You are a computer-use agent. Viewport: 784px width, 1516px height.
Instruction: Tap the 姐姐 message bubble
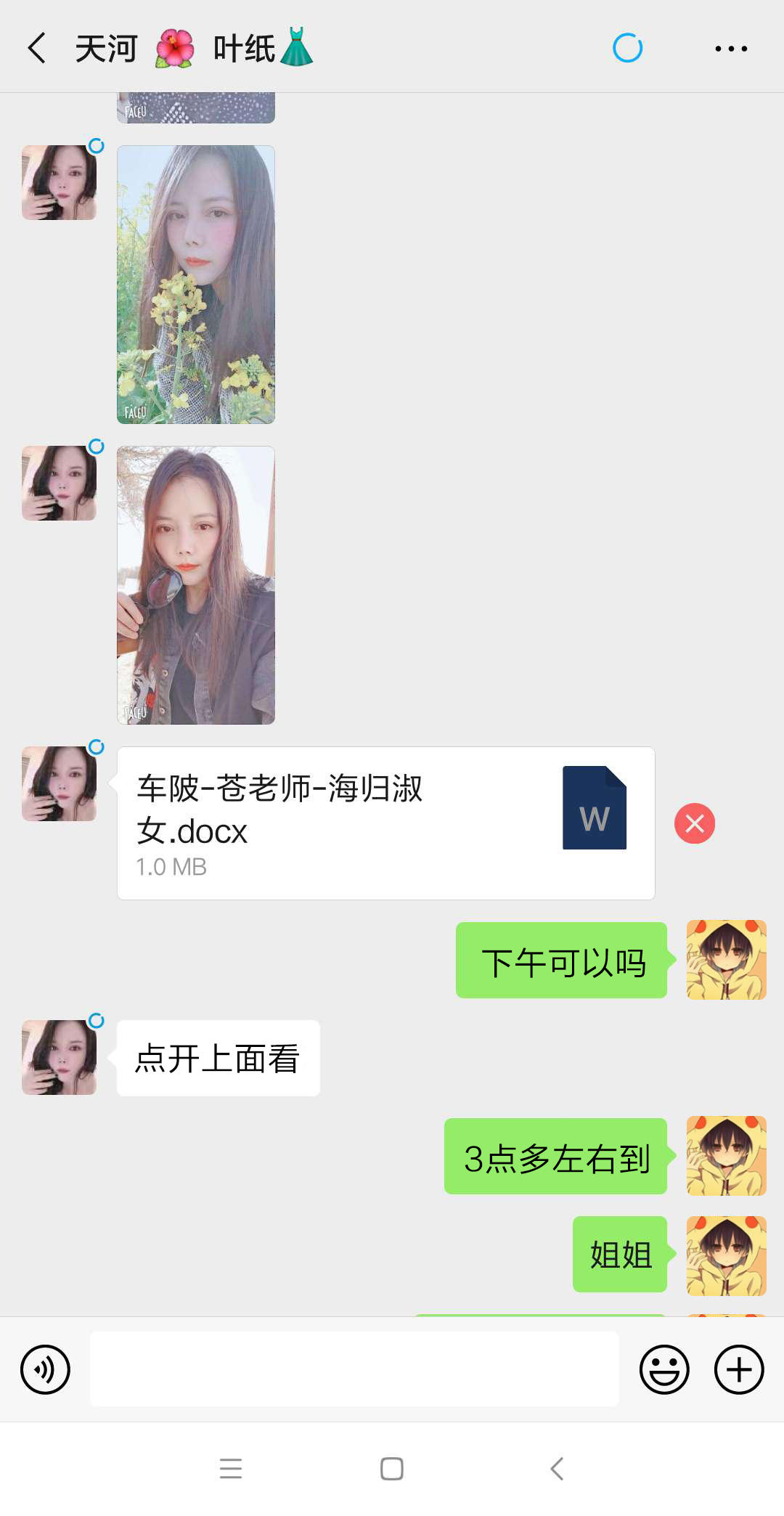[x=620, y=1254]
